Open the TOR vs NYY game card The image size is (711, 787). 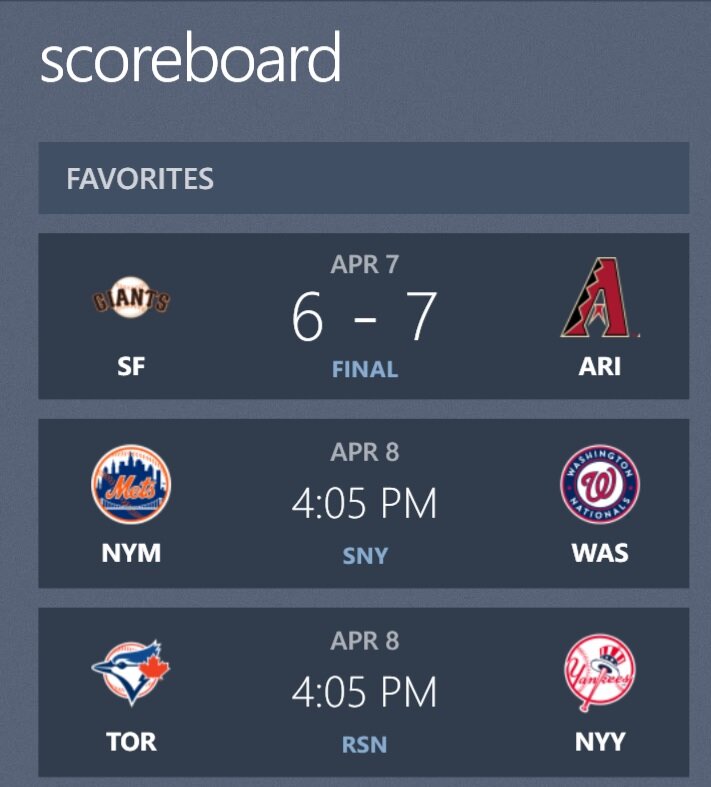pos(363,692)
